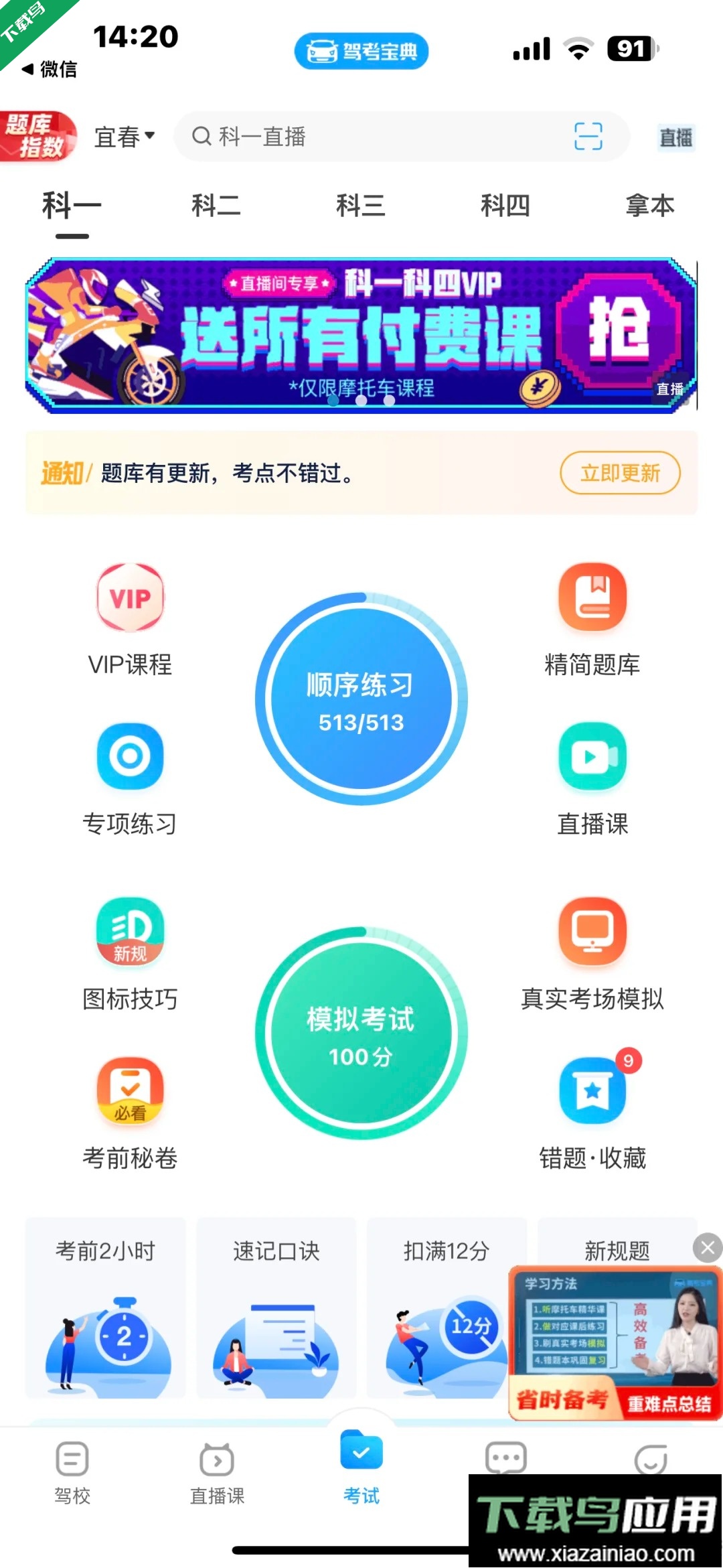Click 立即更新 to update question bank
The height and width of the screenshot is (1568, 723).
(619, 474)
